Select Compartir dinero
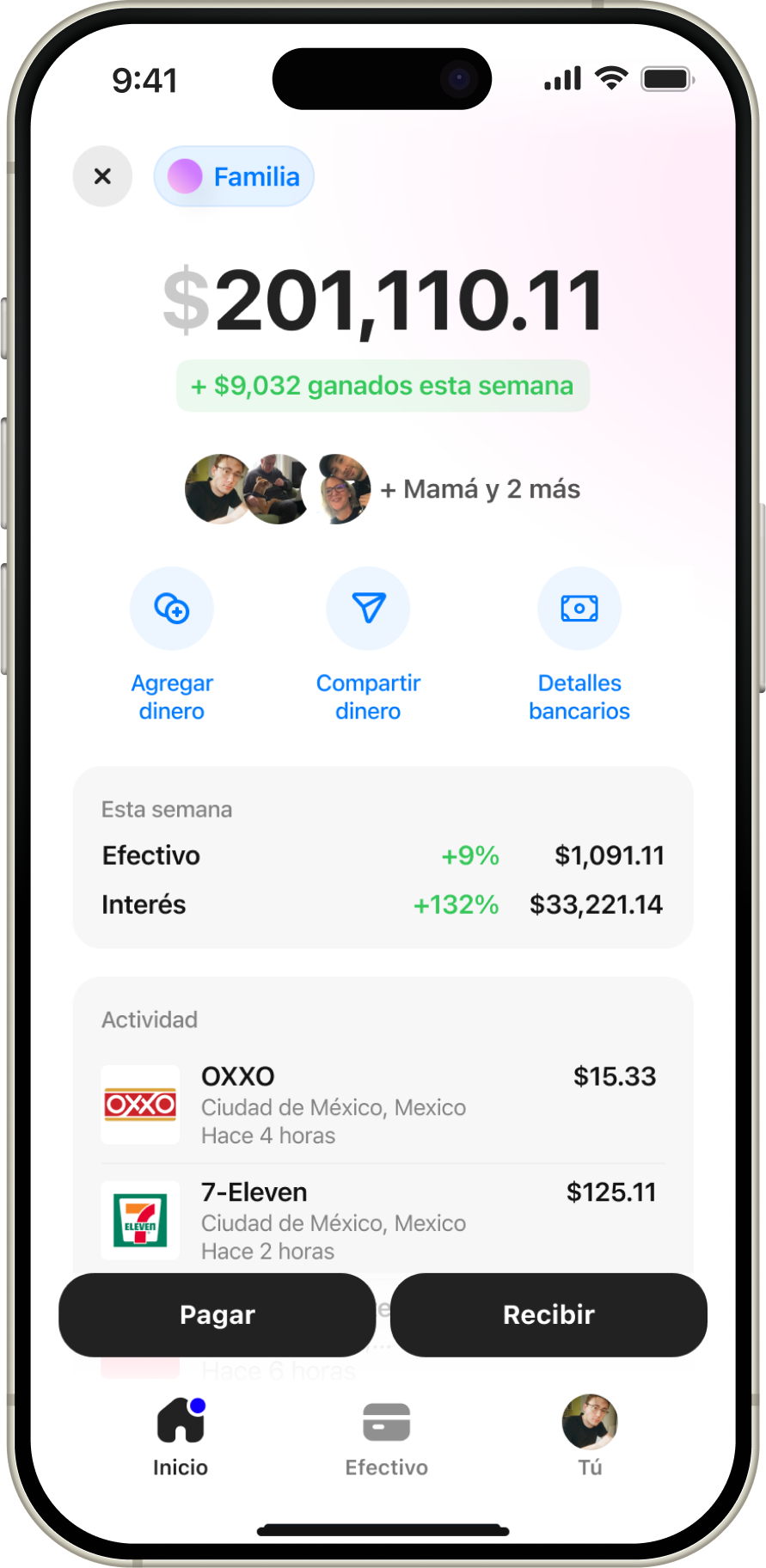The height and width of the screenshot is (1568, 766). pos(368,609)
